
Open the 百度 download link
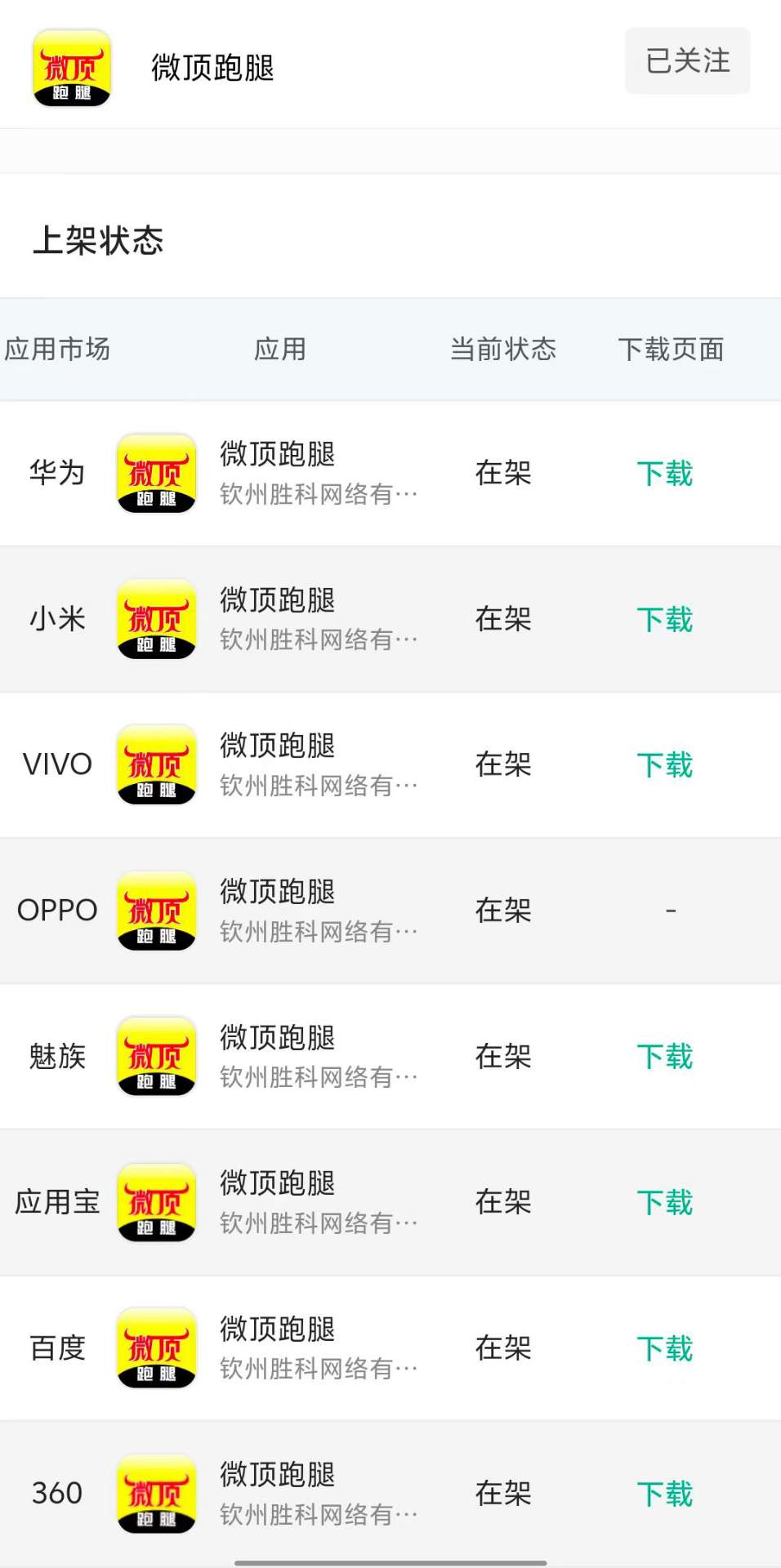[x=665, y=1348]
